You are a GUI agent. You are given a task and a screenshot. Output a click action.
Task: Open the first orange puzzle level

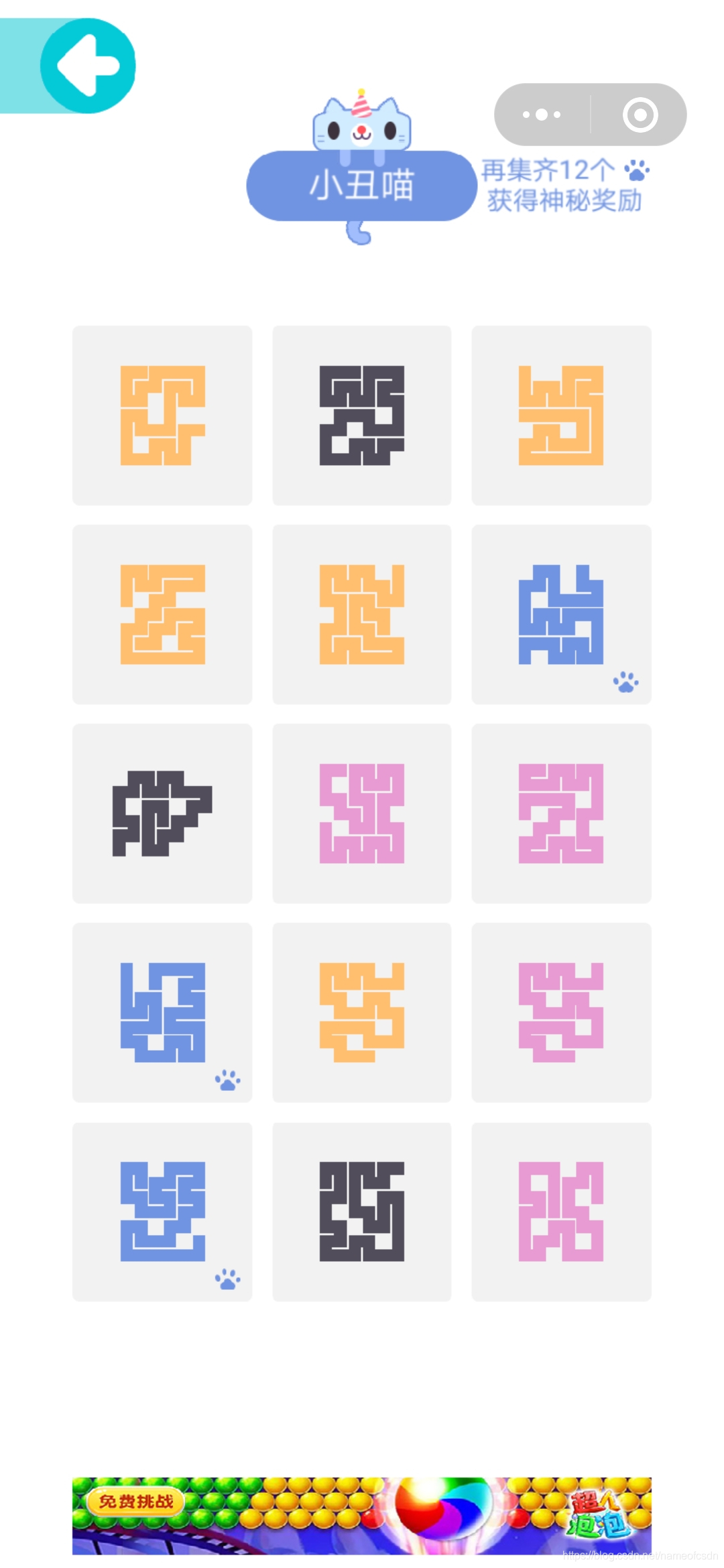(x=162, y=415)
